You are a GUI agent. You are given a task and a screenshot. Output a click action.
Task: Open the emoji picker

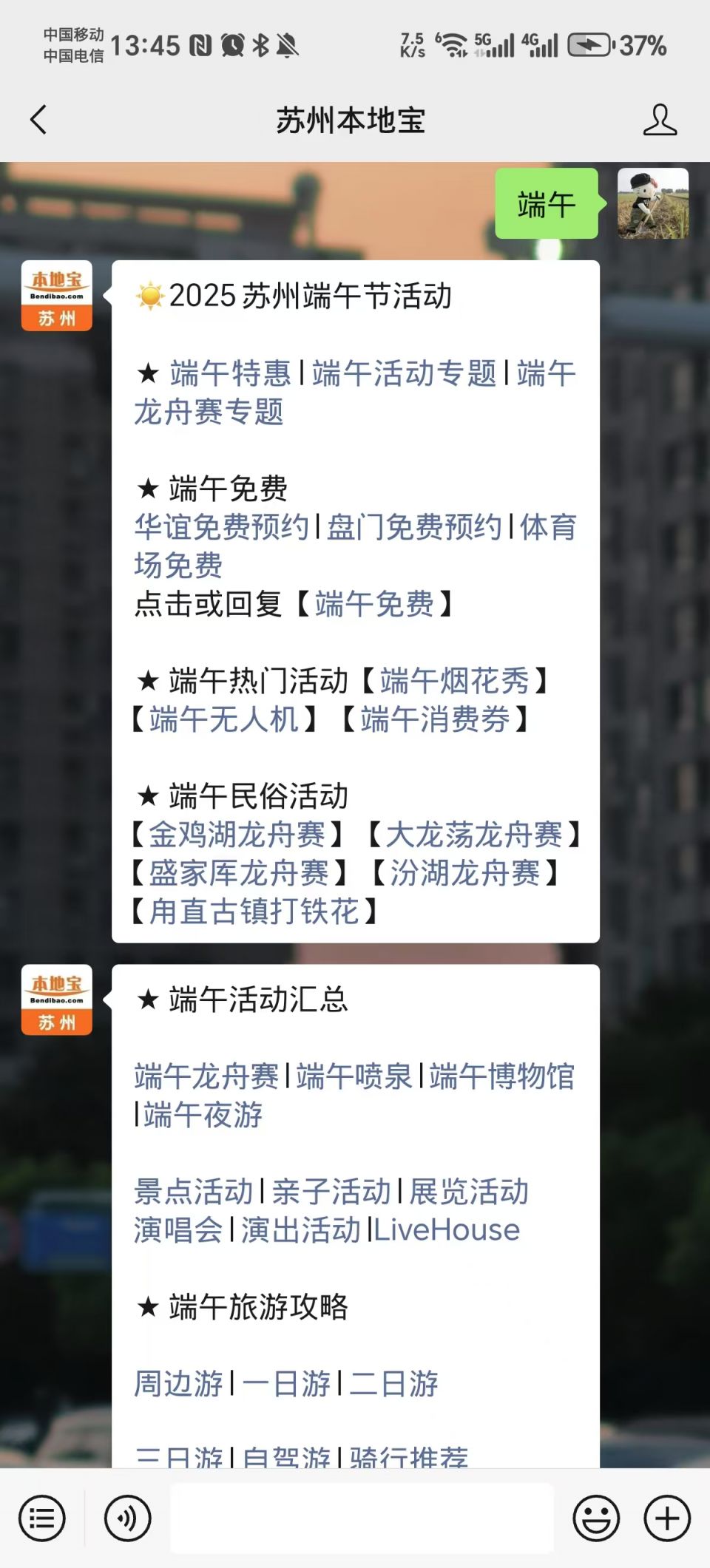coord(596,1518)
